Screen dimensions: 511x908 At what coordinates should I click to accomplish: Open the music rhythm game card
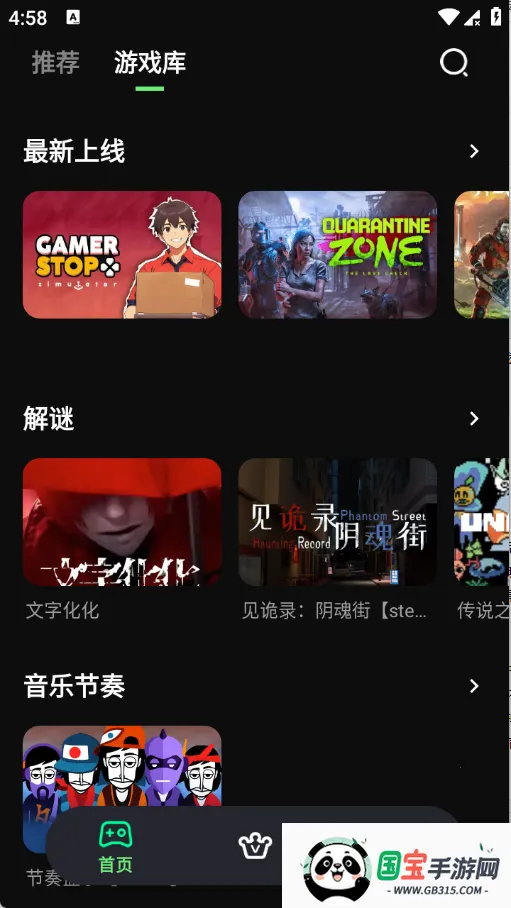tap(122, 766)
